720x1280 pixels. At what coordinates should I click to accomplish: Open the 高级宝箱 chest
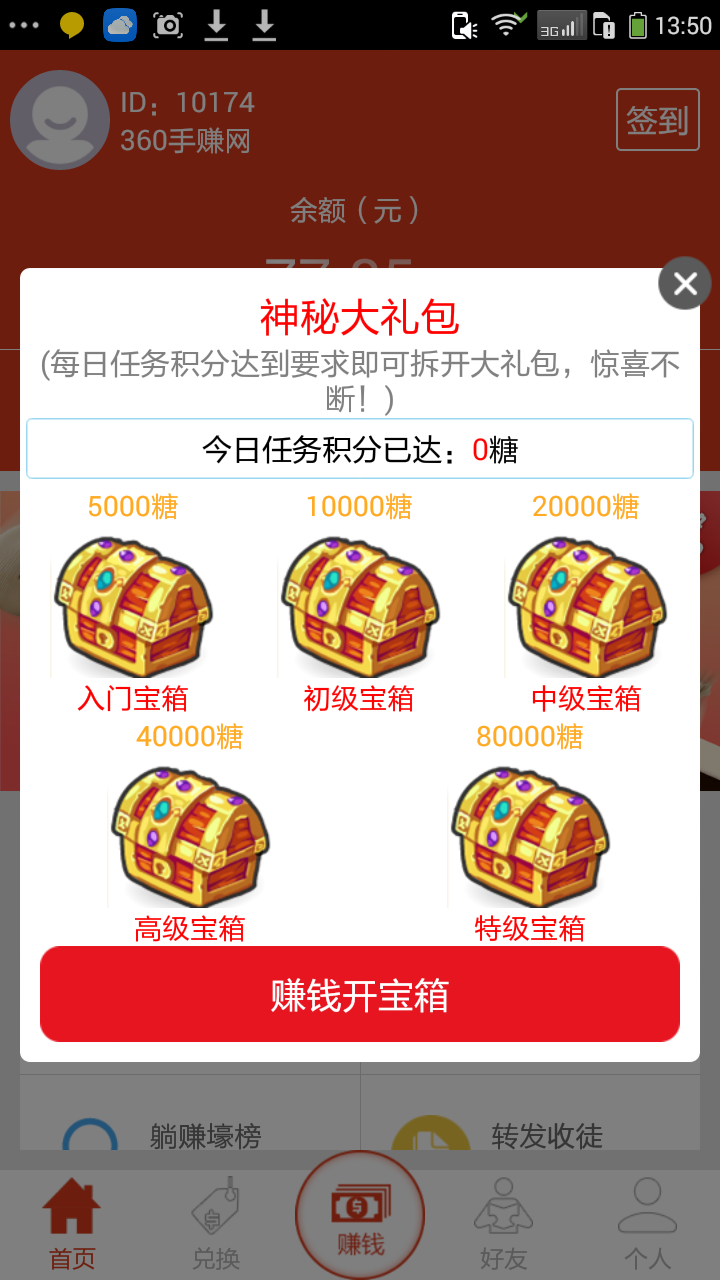(x=190, y=838)
